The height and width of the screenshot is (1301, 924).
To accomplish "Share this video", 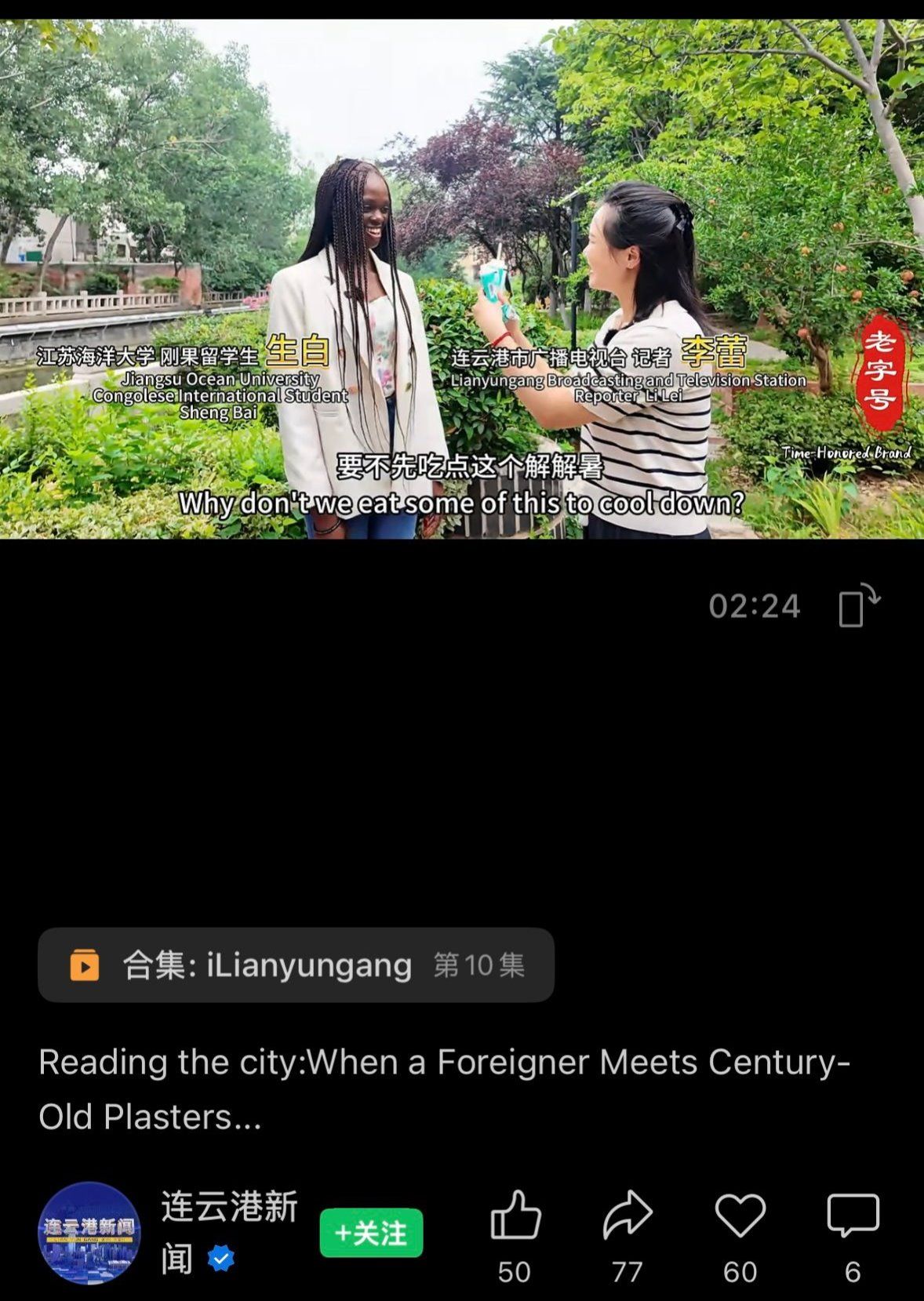I will tap(628, 1216).
